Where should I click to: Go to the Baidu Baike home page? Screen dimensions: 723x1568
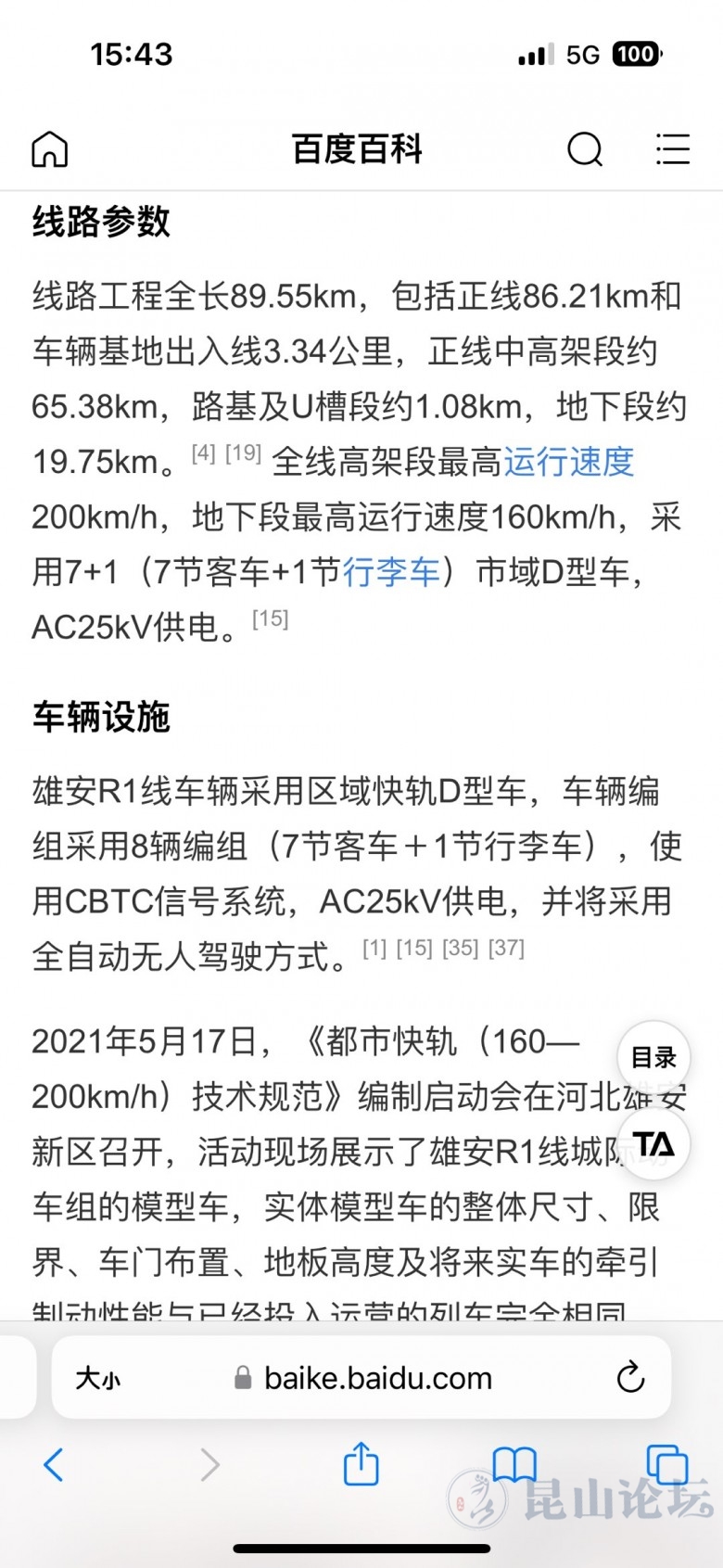click(50, 149)
